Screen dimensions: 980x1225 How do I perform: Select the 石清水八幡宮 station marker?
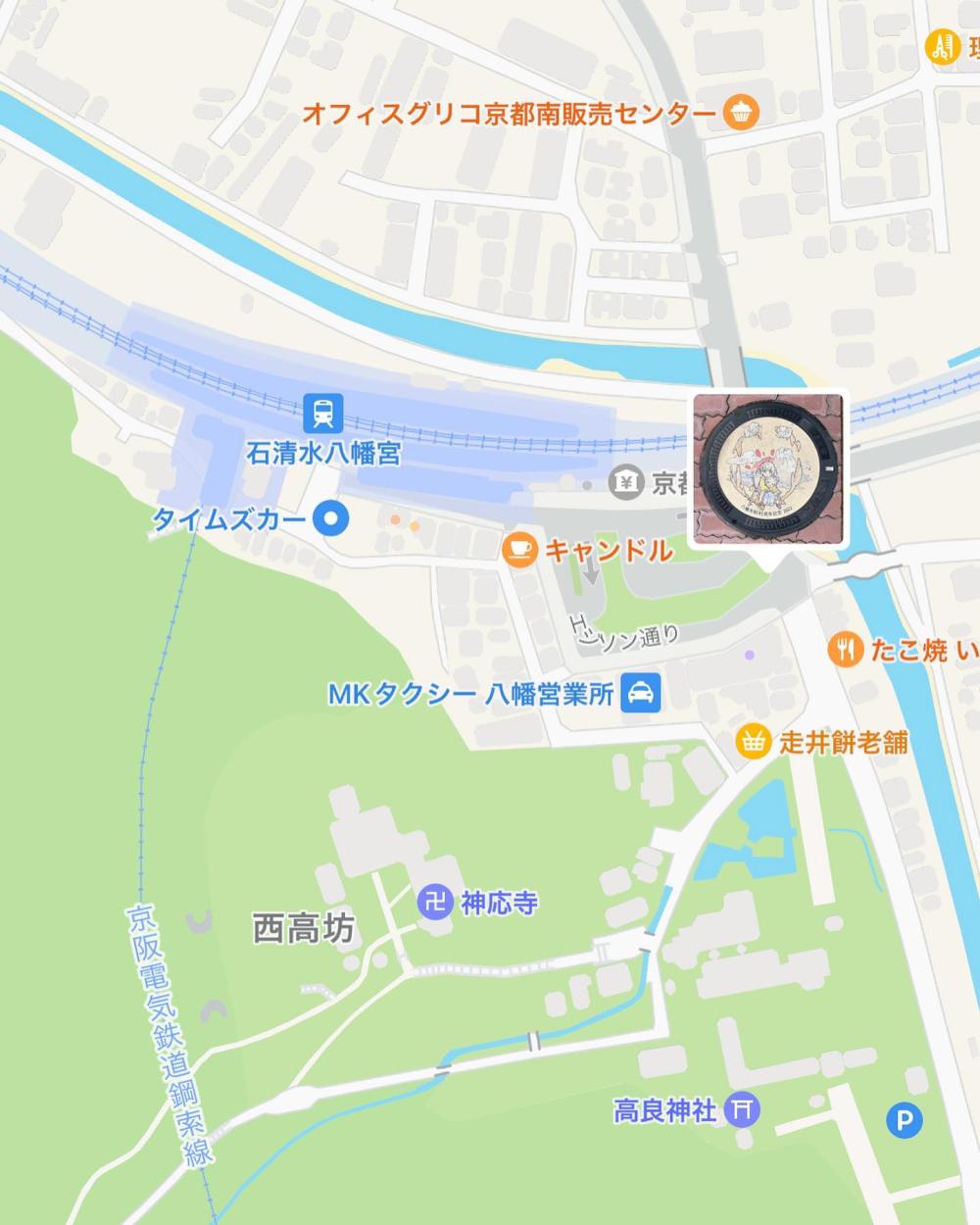click(x=321, y=414)
